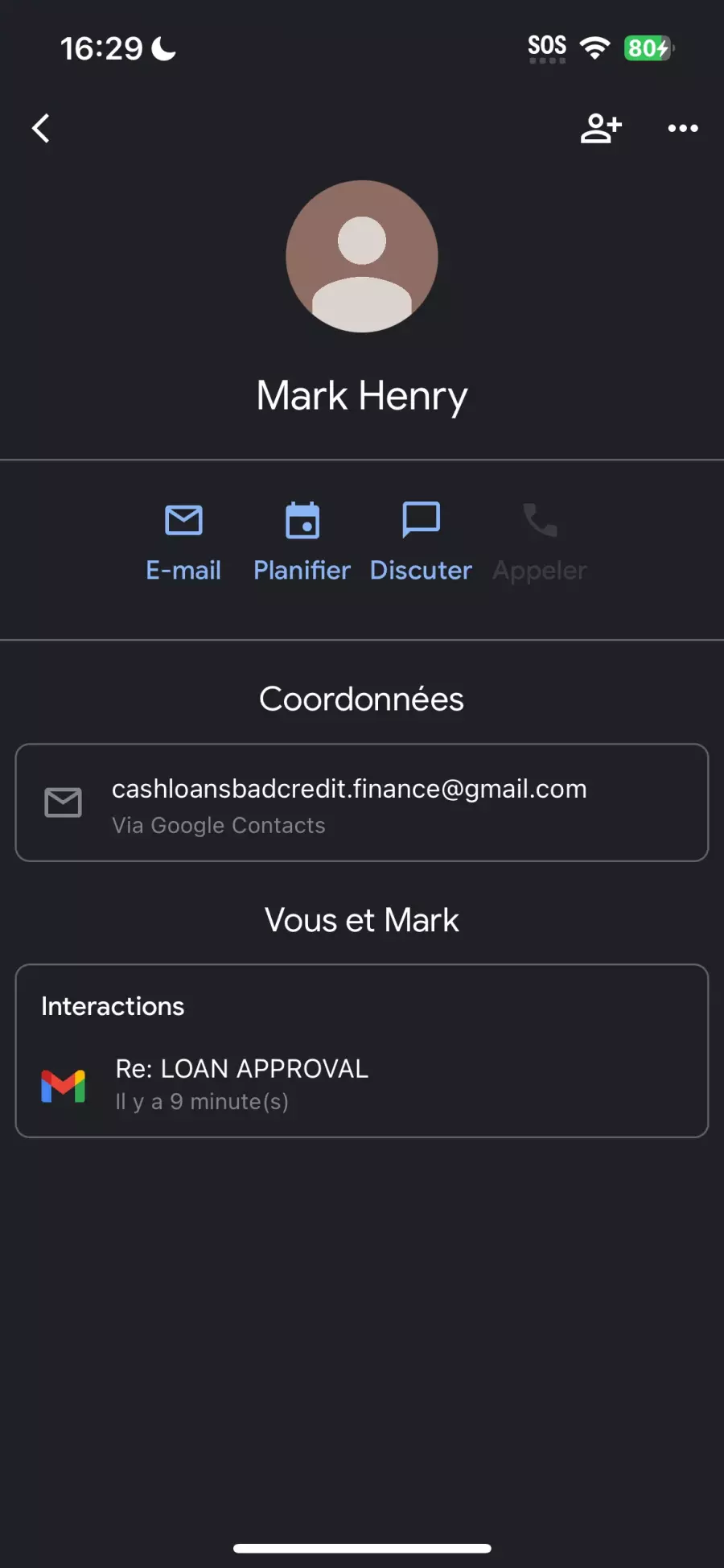The width and height of the screenshot is (724, 1568).
Task: Open the cashloansbadcredit.finance@gmail.com address row
Action: click(362, 803)
